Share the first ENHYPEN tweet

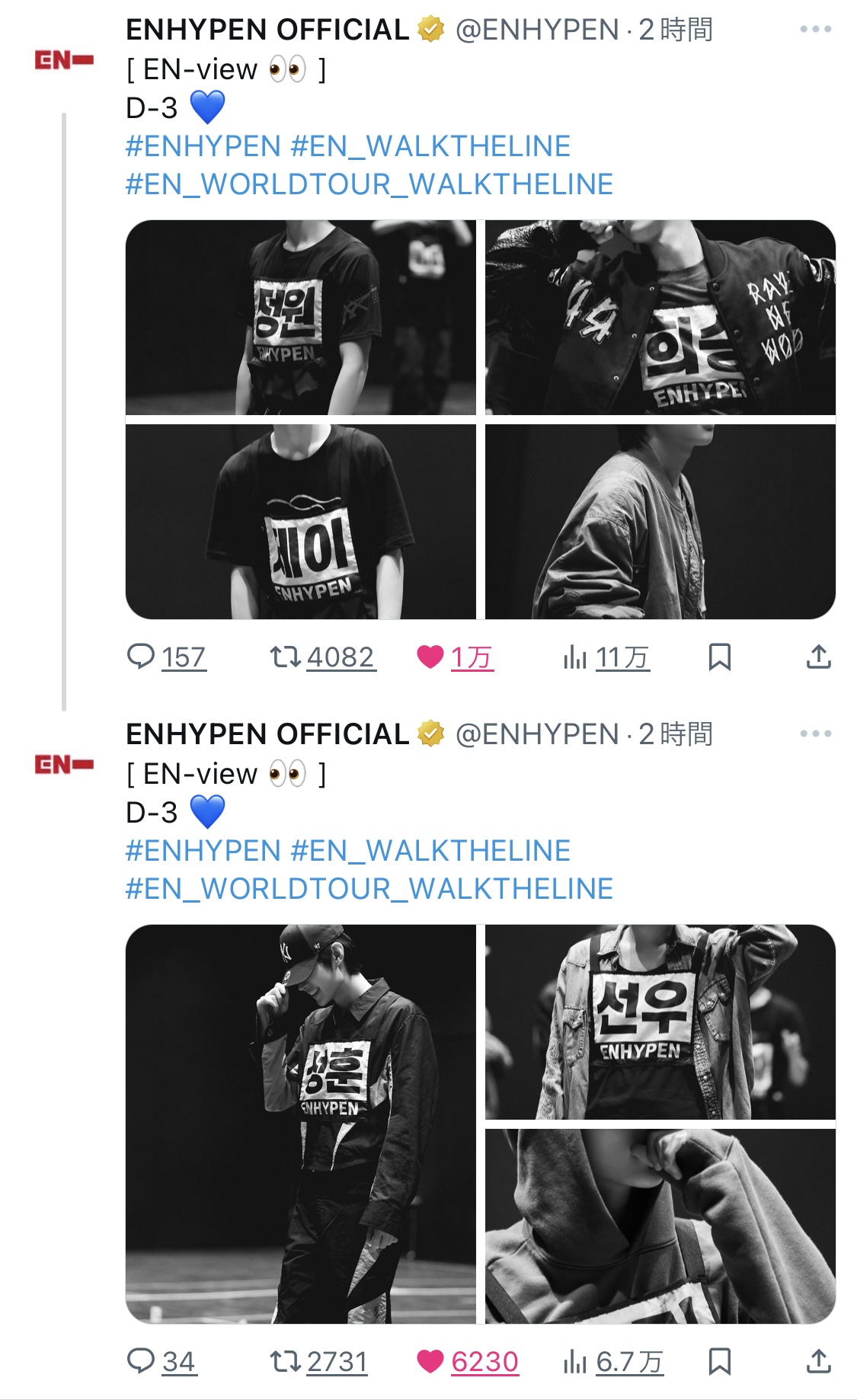coord(818,657)
